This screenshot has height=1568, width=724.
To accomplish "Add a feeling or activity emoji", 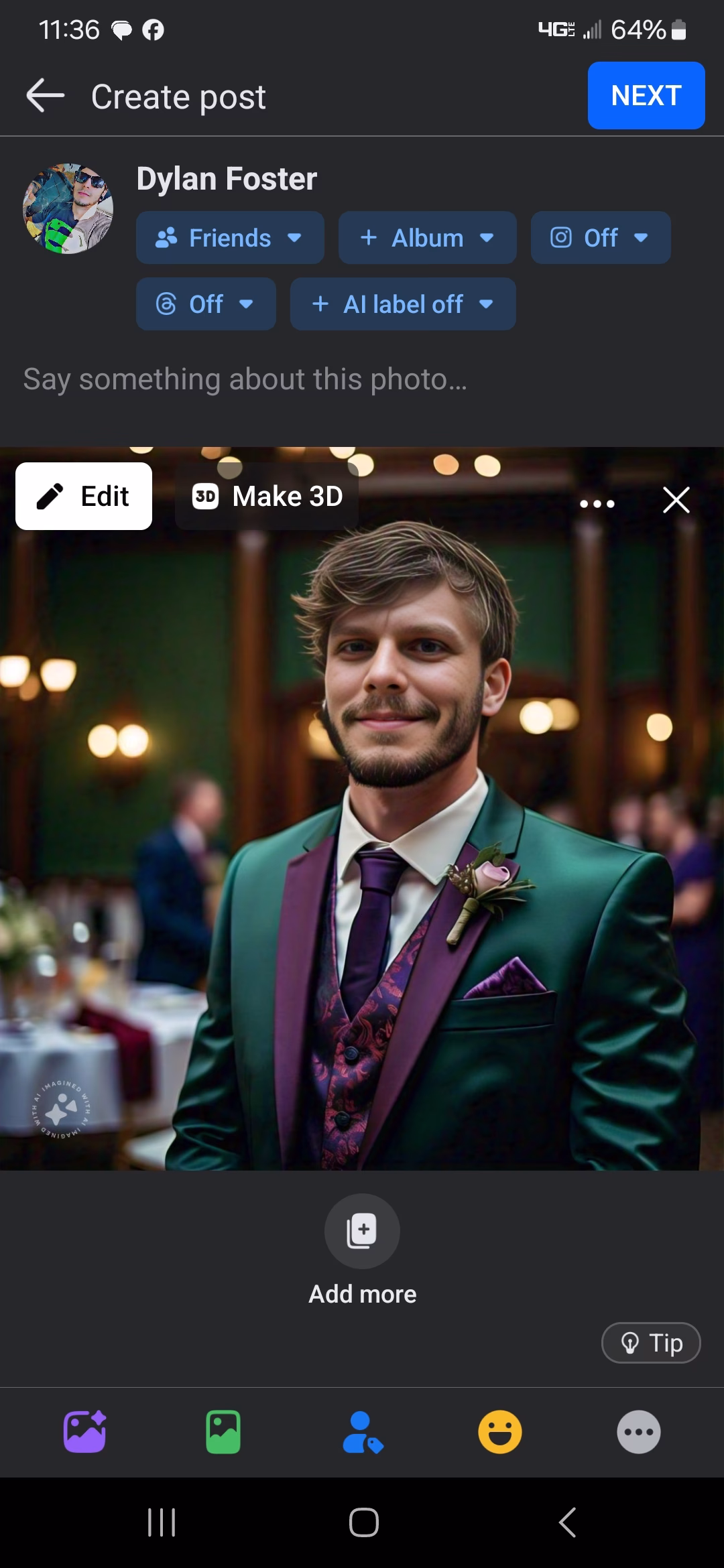I will pyautogui.click(x=500, y=1432).
